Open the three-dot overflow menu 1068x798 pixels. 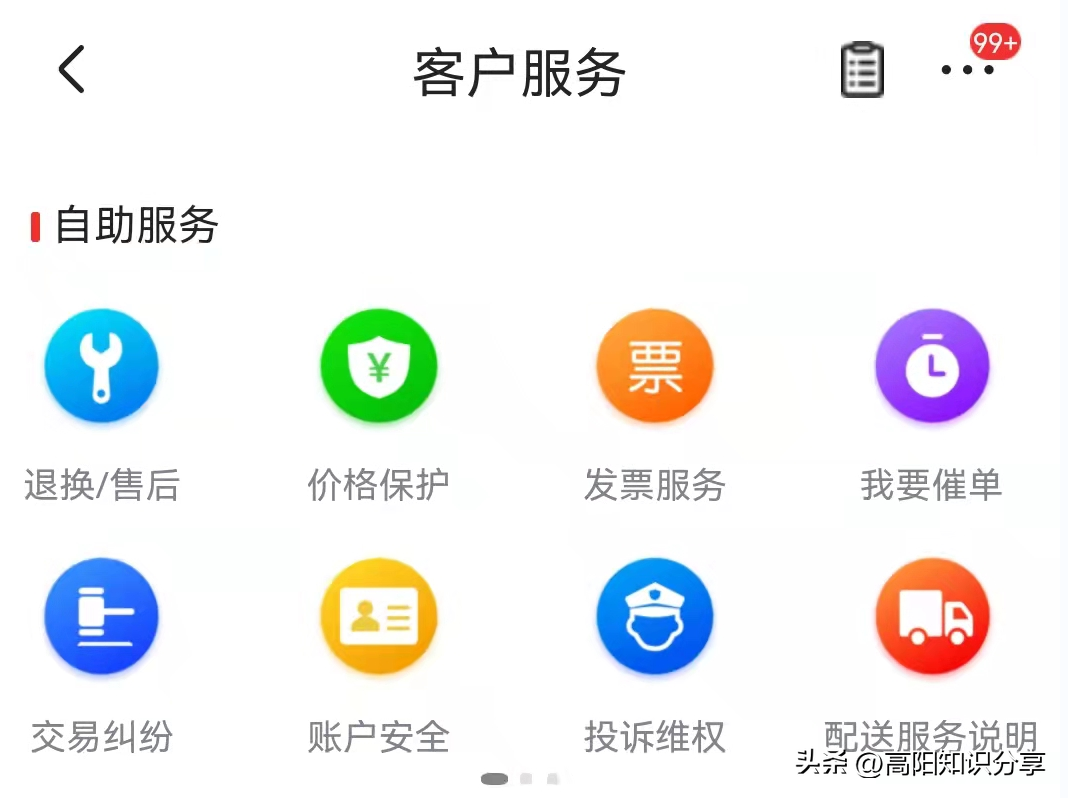click(x=967, y=70)
